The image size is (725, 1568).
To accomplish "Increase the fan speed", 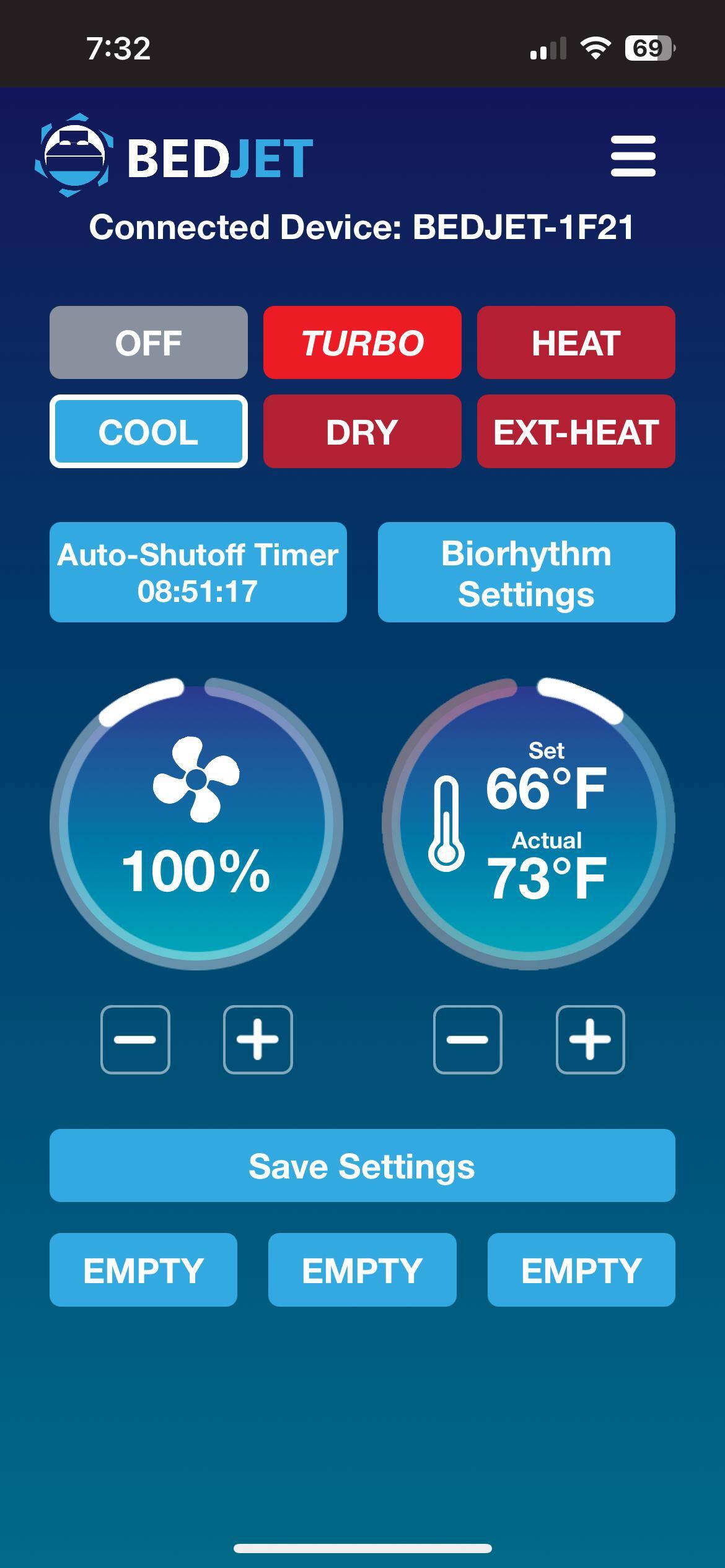I will (x=258, y=1039).
